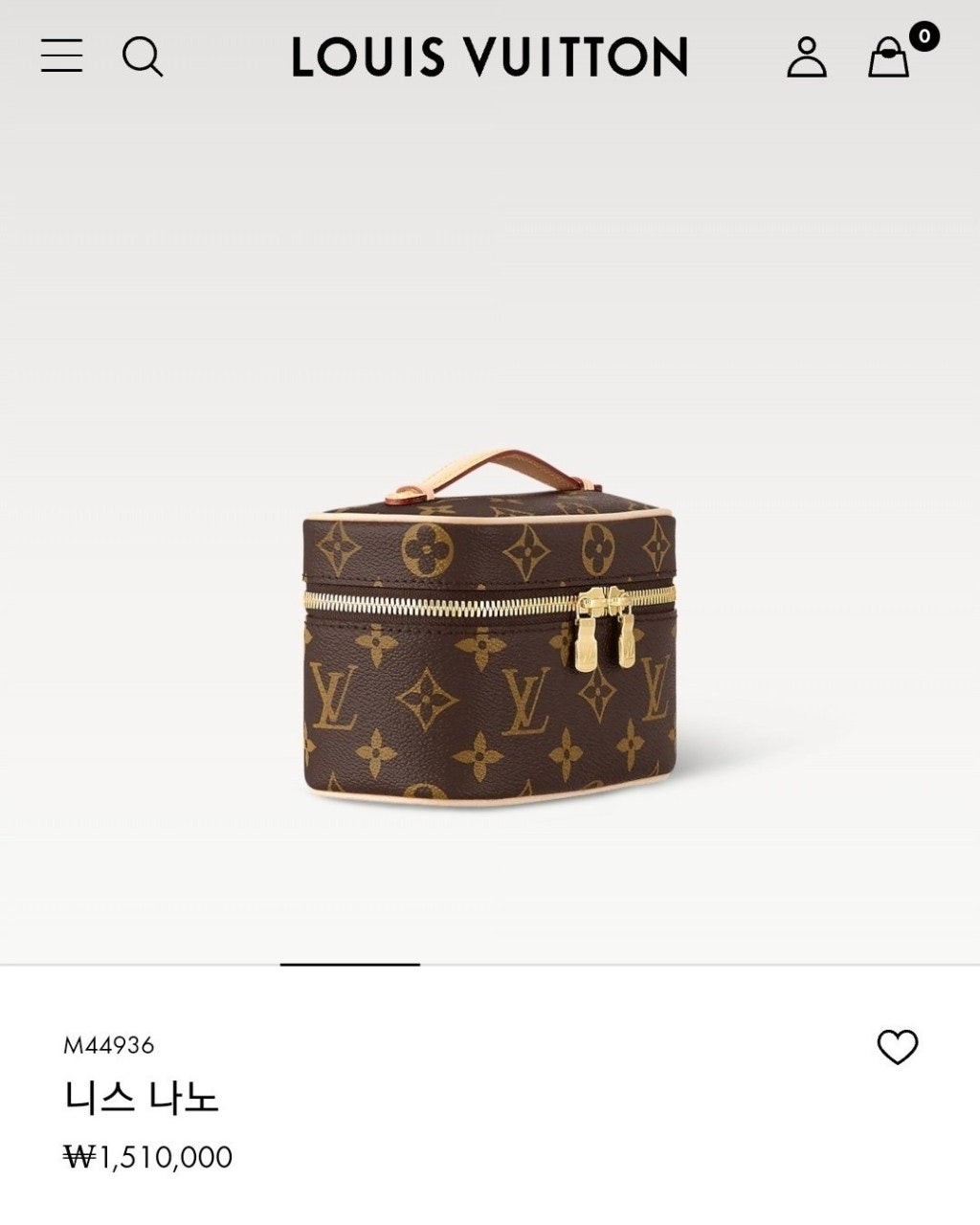This screenshot has height=1225, width=980.
Task: Open the account profile icon
Action: click(x=806, y=56)
